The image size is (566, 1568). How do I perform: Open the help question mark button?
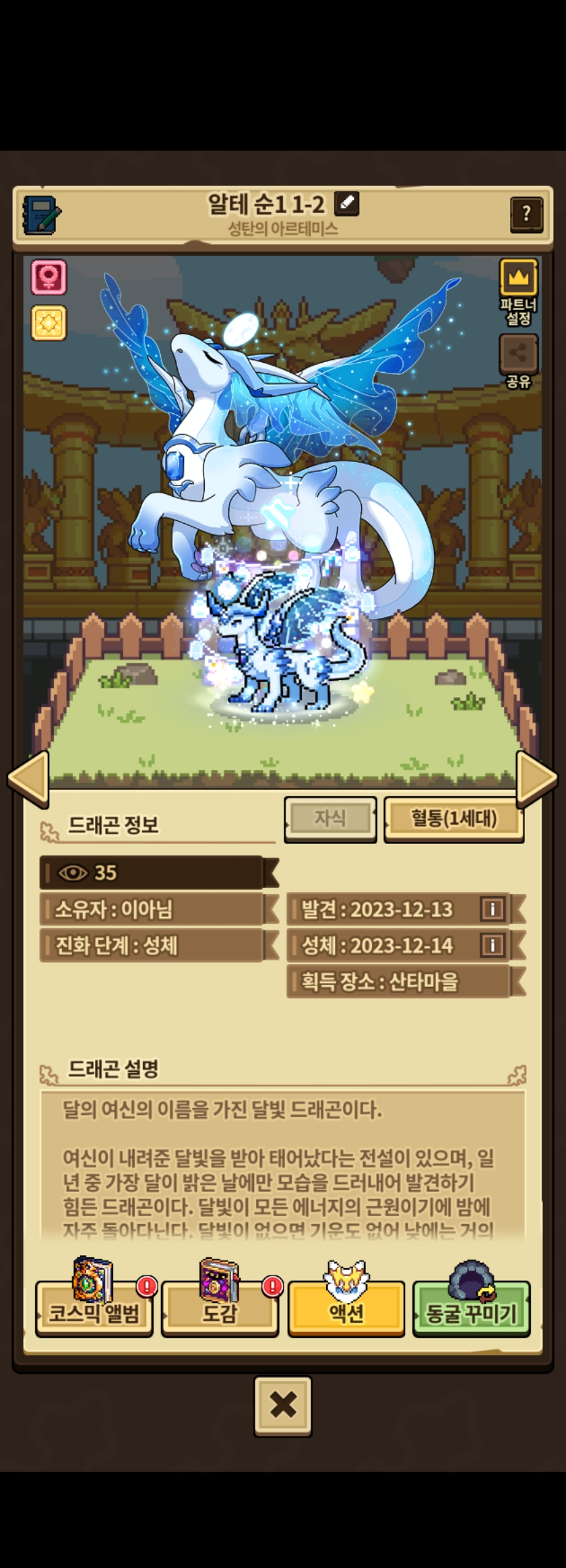pos(526,214)
